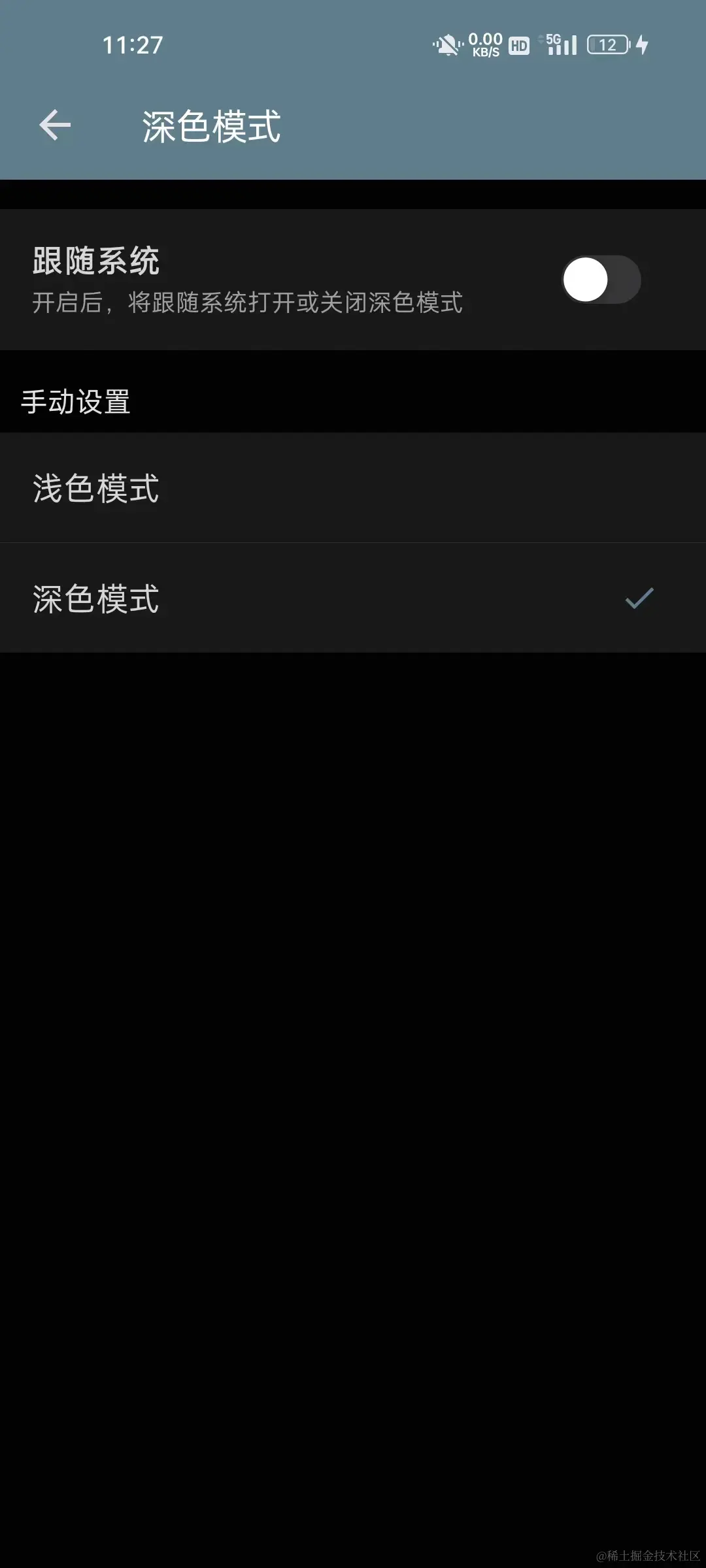The image size is (706, 1568).
Task: Tap the dark checked row 深色模式
Action: (x=353, y=598)
